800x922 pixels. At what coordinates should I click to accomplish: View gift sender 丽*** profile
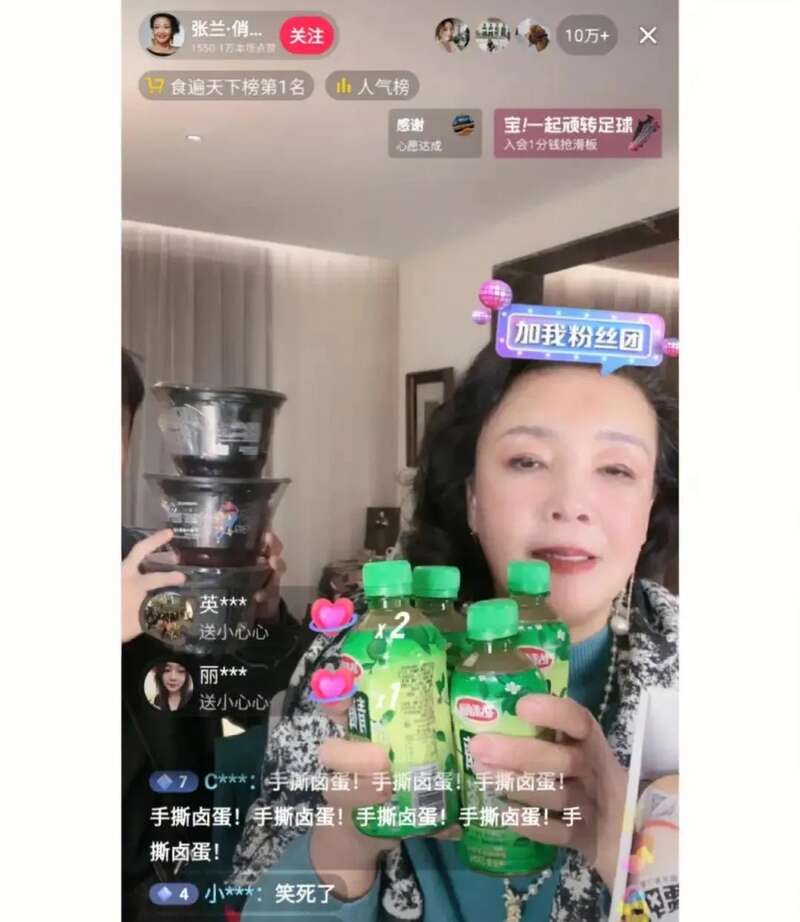pos(167,686)
